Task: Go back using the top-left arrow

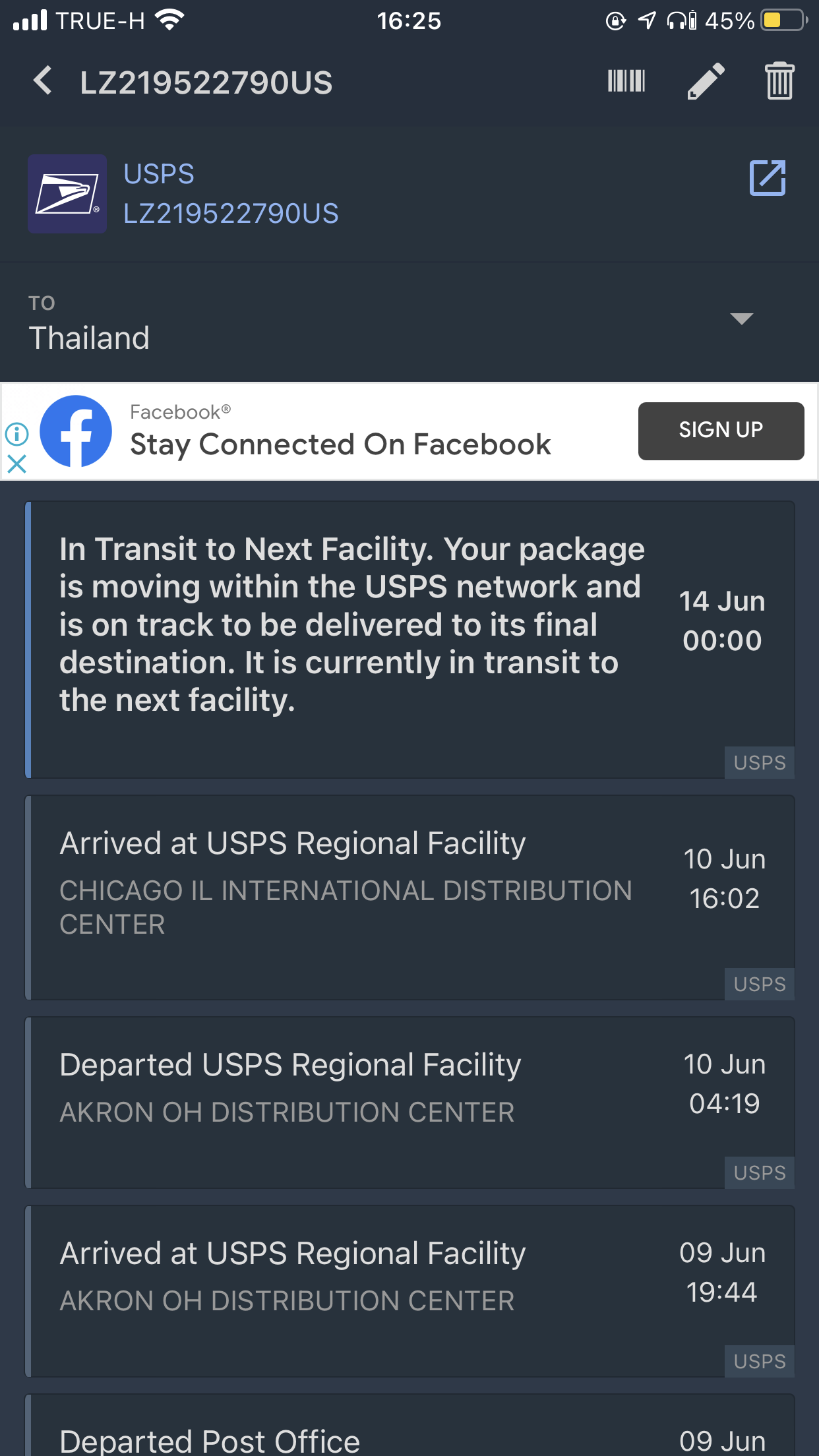Action: pos(43,81)
